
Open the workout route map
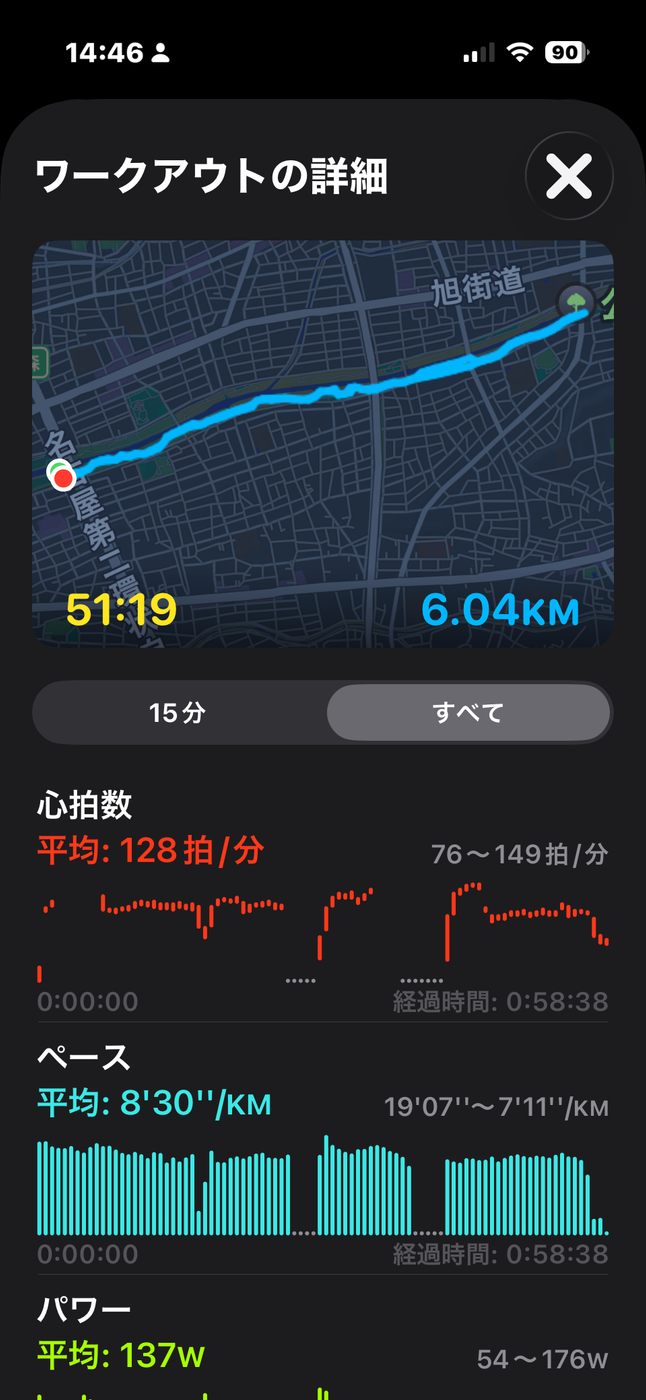click(x=323, y=444)
